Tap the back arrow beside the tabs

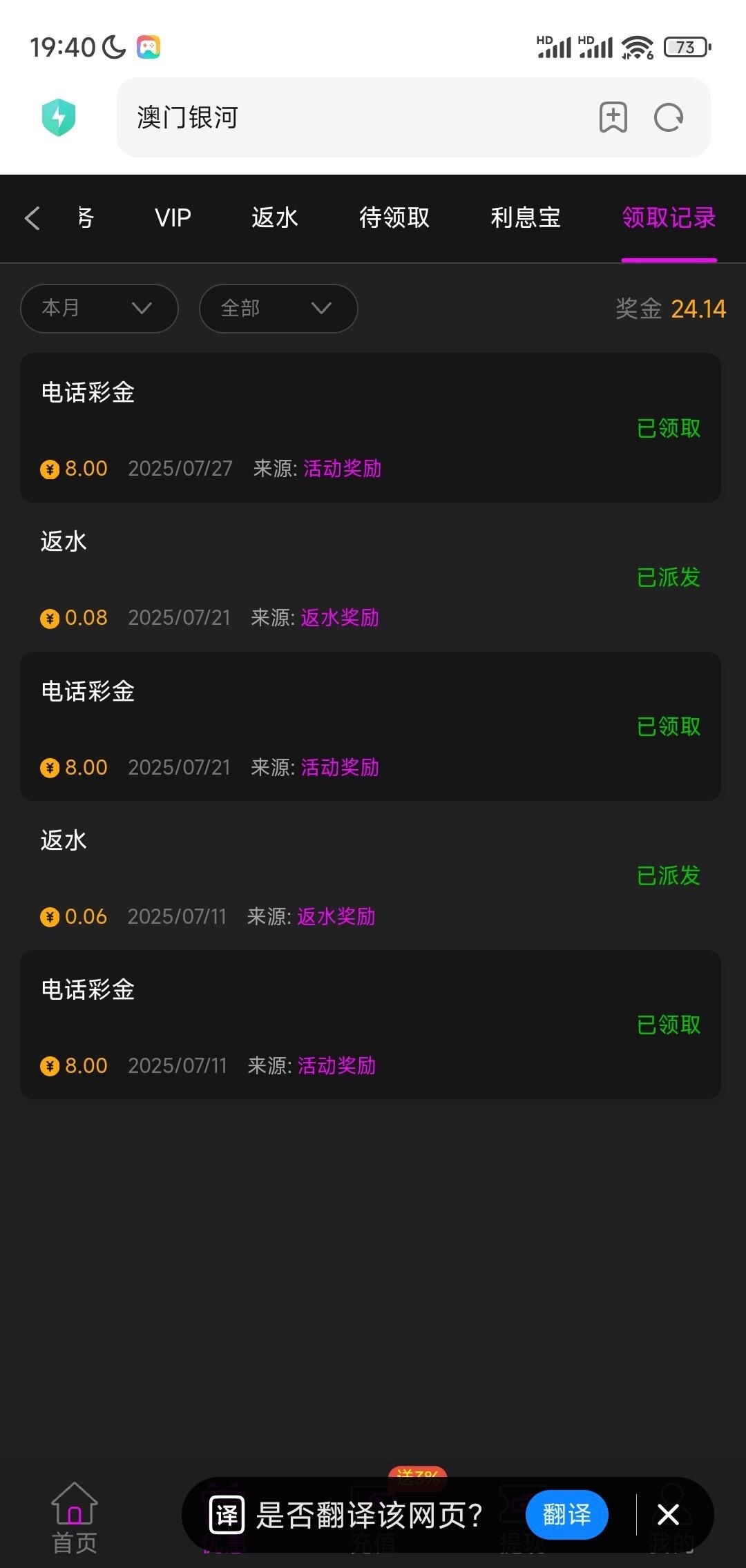(32, 218)
